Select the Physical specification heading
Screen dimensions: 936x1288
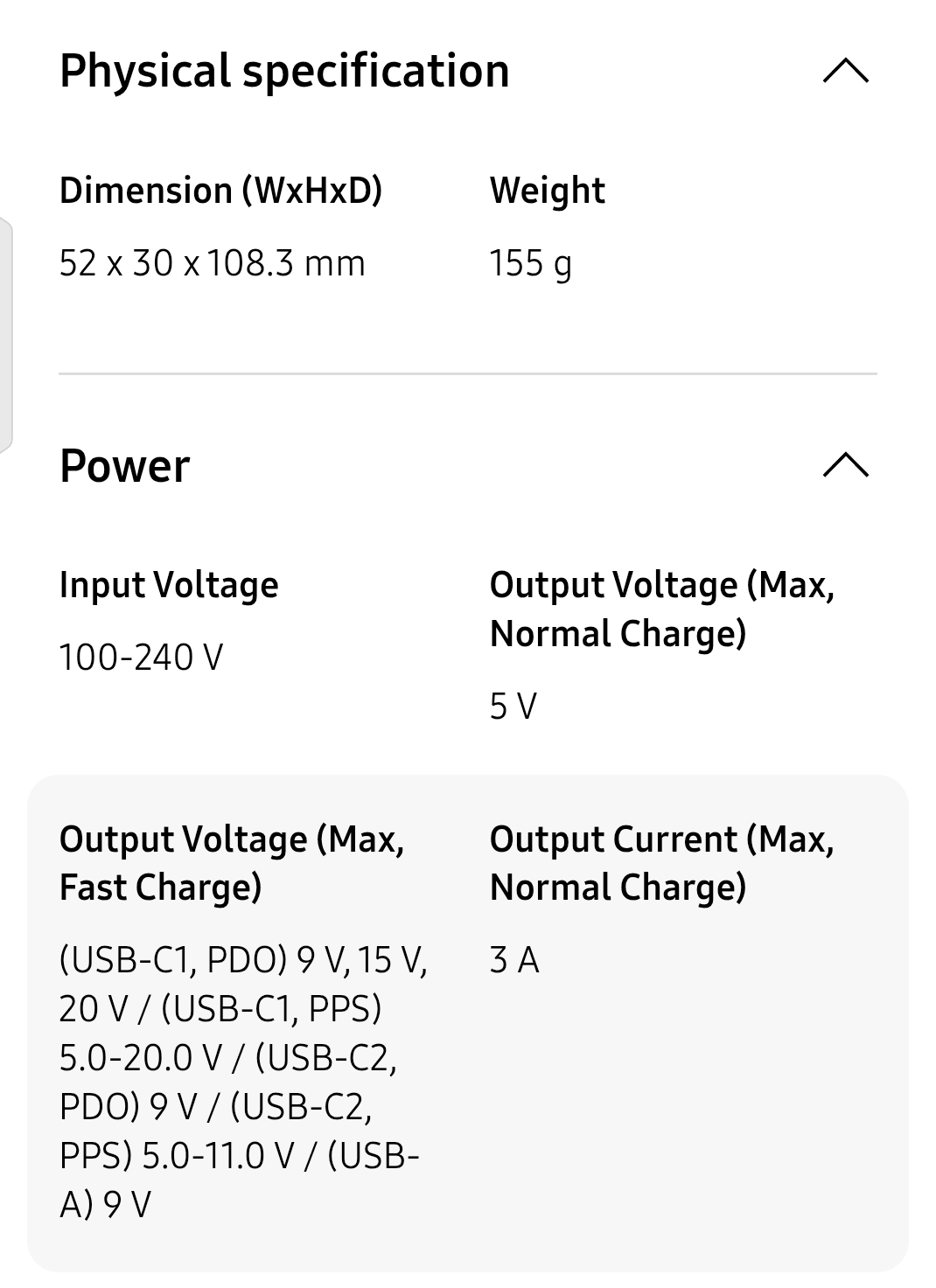click(283, 71)
